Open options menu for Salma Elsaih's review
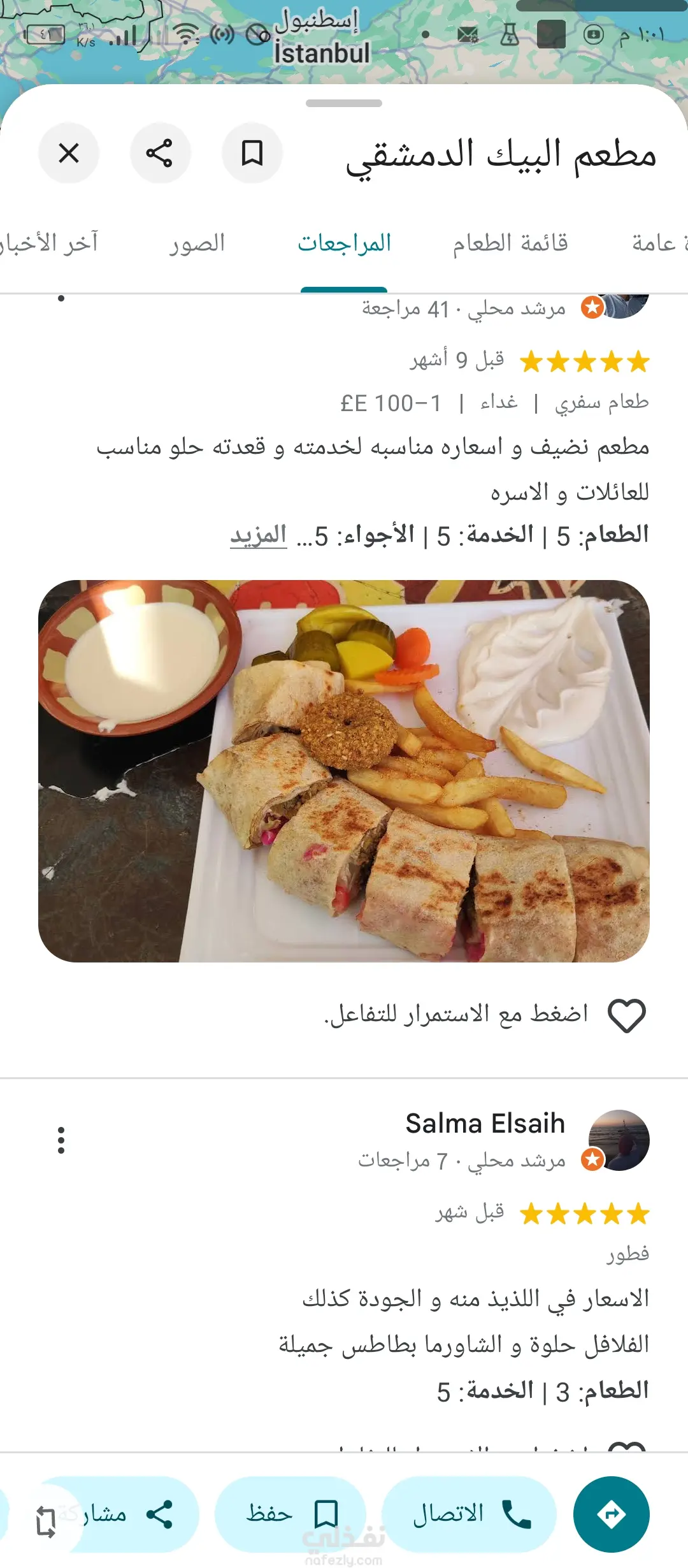688x1568 pixels. coord(61,1140)
